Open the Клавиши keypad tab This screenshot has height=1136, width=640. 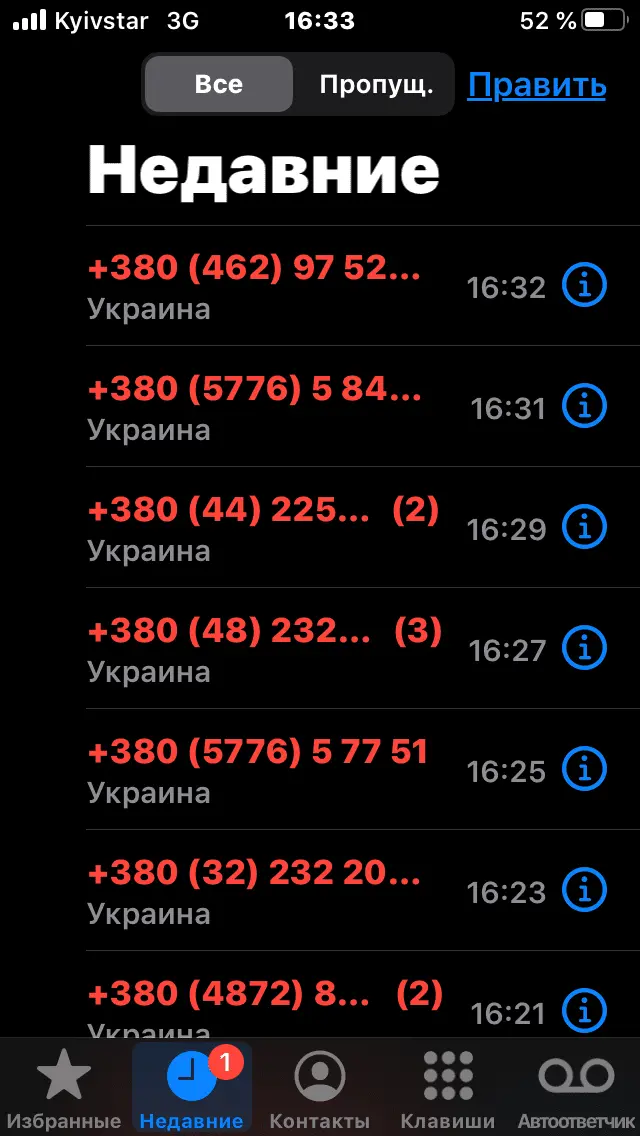(x=448, y=1090)
